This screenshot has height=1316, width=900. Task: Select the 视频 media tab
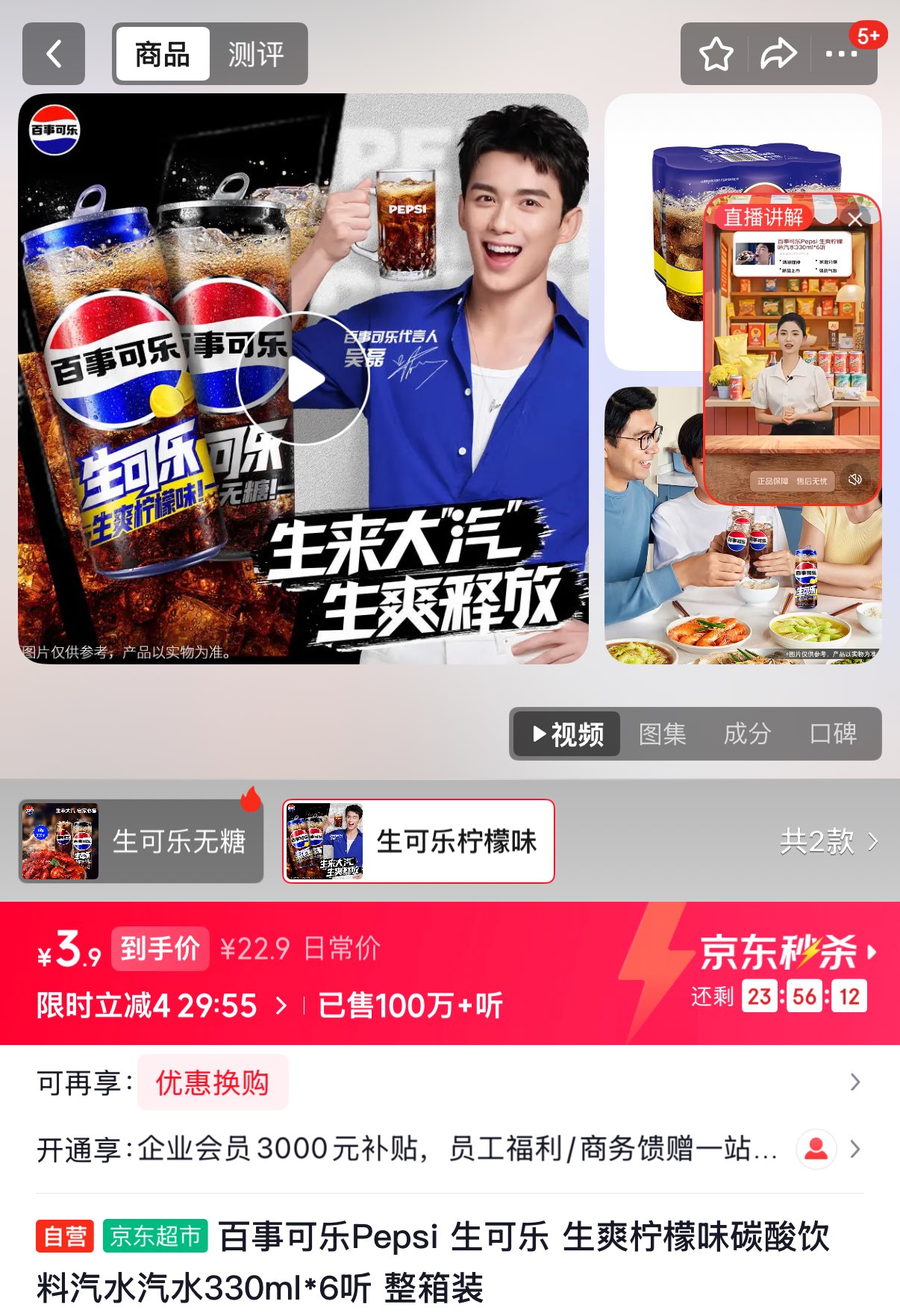coord(568,734)
